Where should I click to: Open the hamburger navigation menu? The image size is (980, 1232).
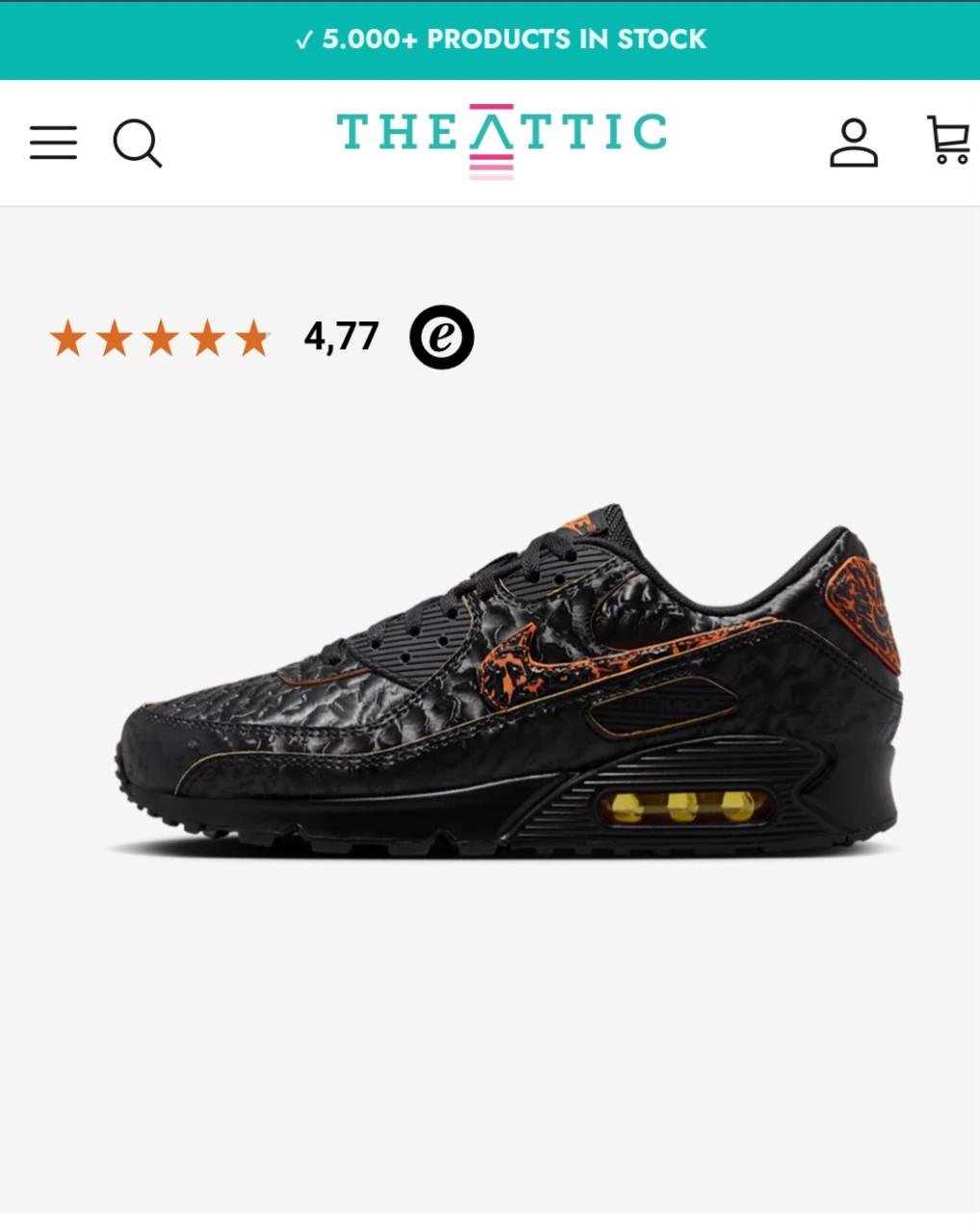pos(53,142)
